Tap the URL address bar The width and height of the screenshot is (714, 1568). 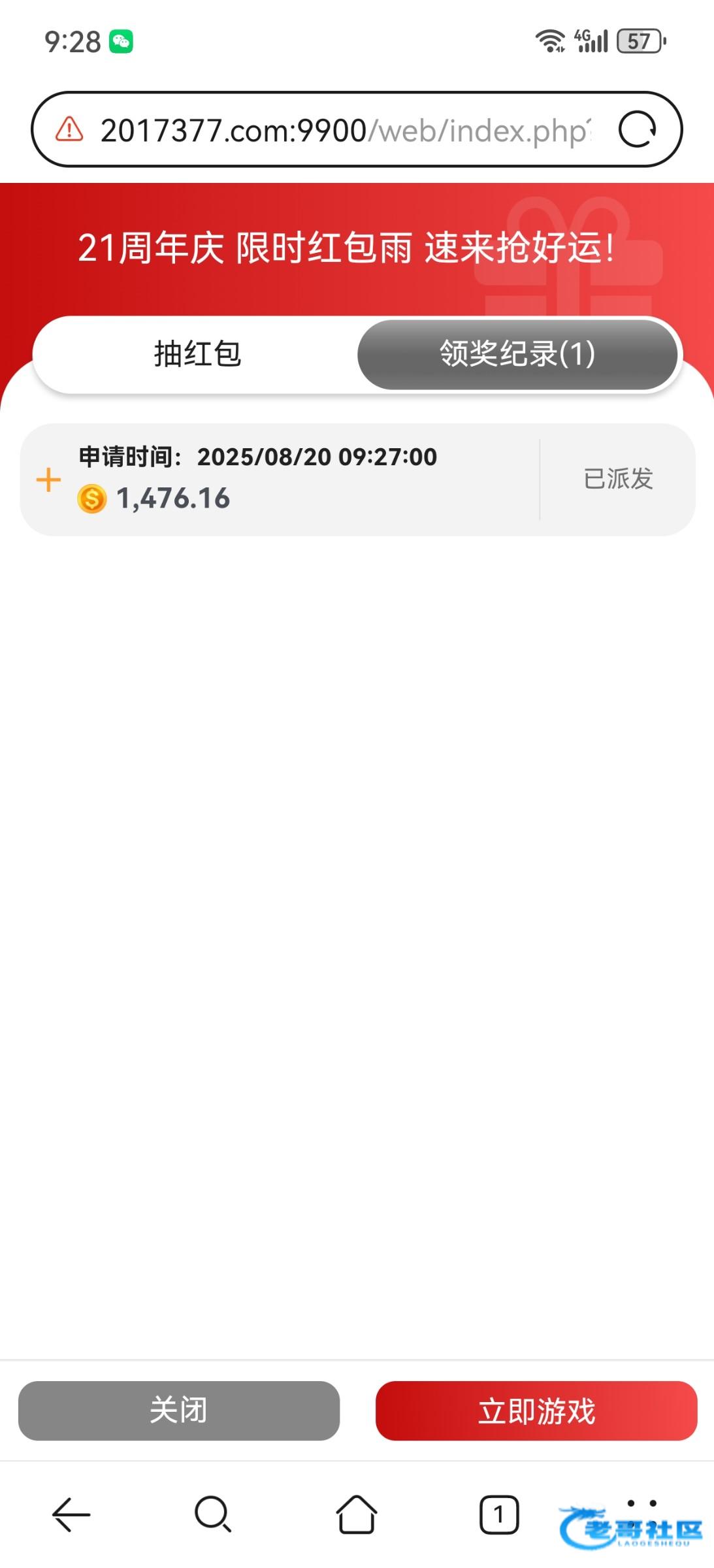(x=357, y=129)
